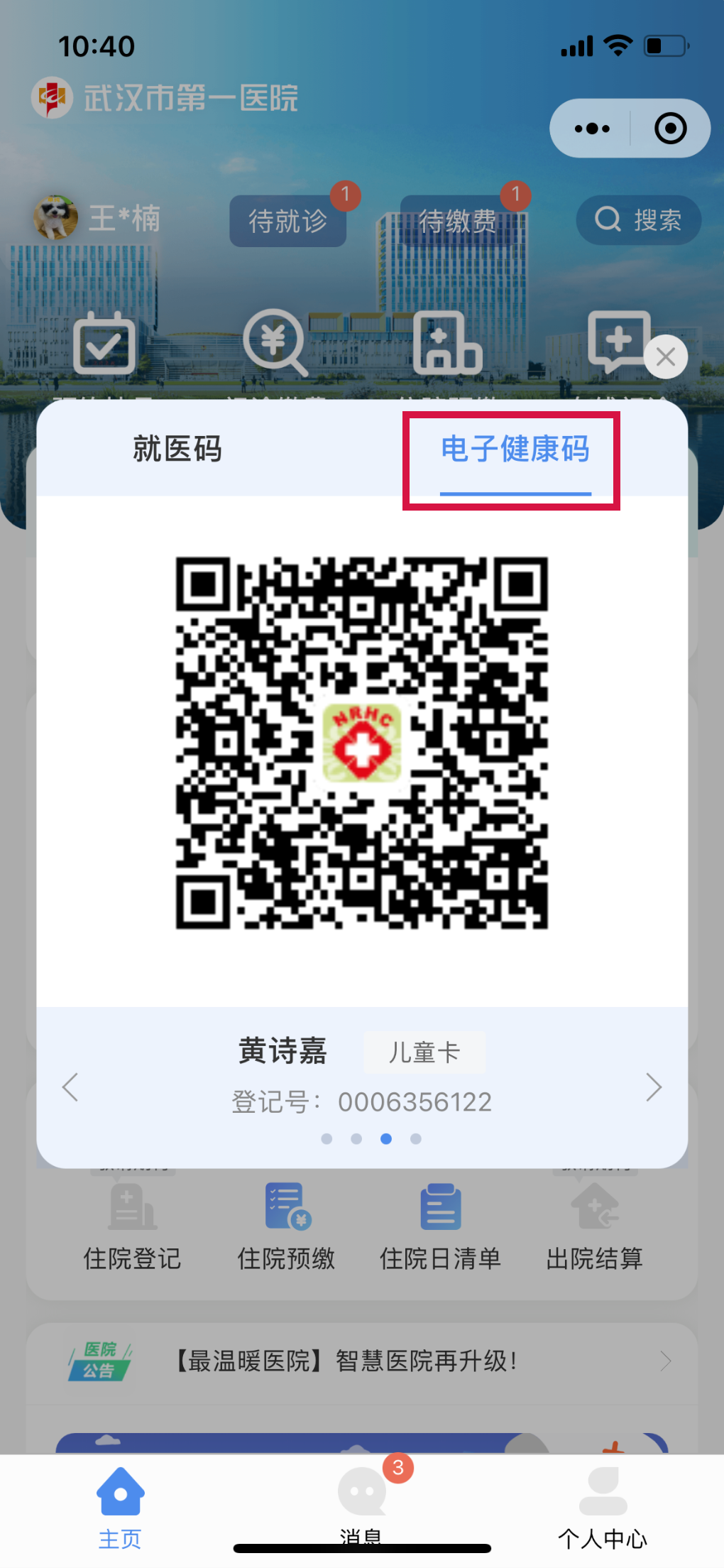Viewport: 724px width, 1568px height.
Task: Show next patient card with right arrow
Action: coord(653,1087)
